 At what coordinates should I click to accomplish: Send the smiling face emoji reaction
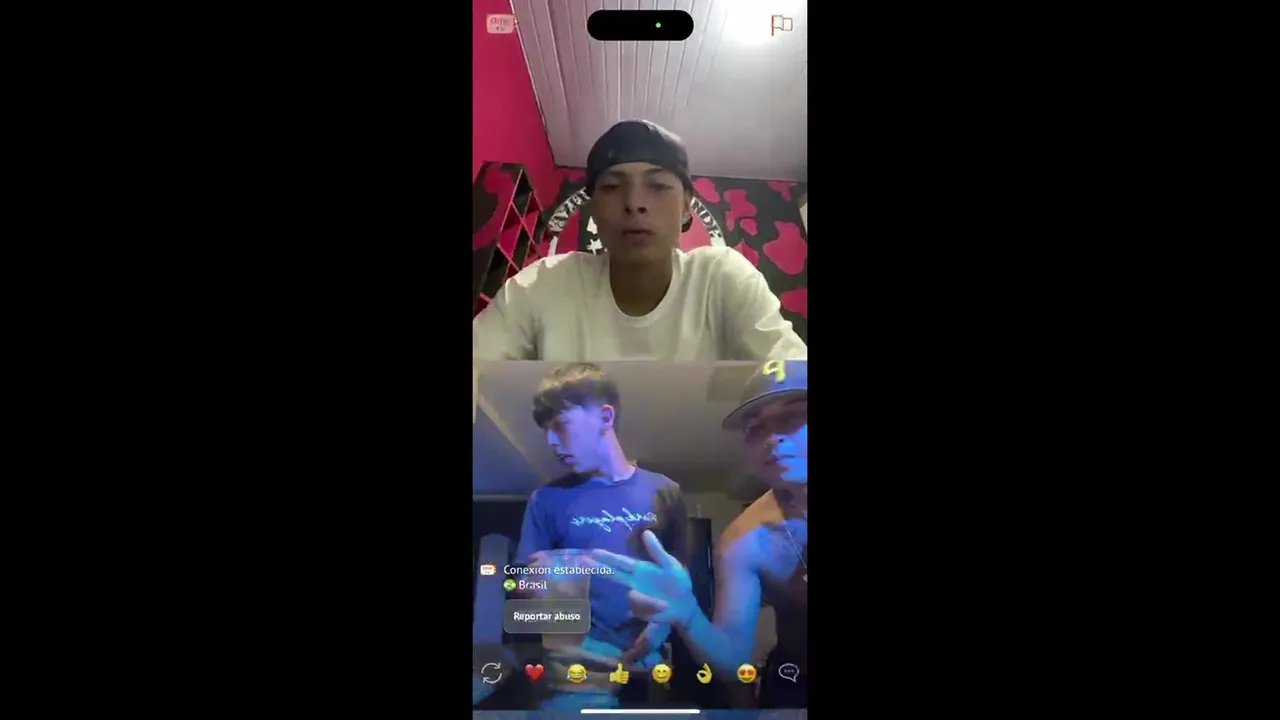[x=661, y=673]
